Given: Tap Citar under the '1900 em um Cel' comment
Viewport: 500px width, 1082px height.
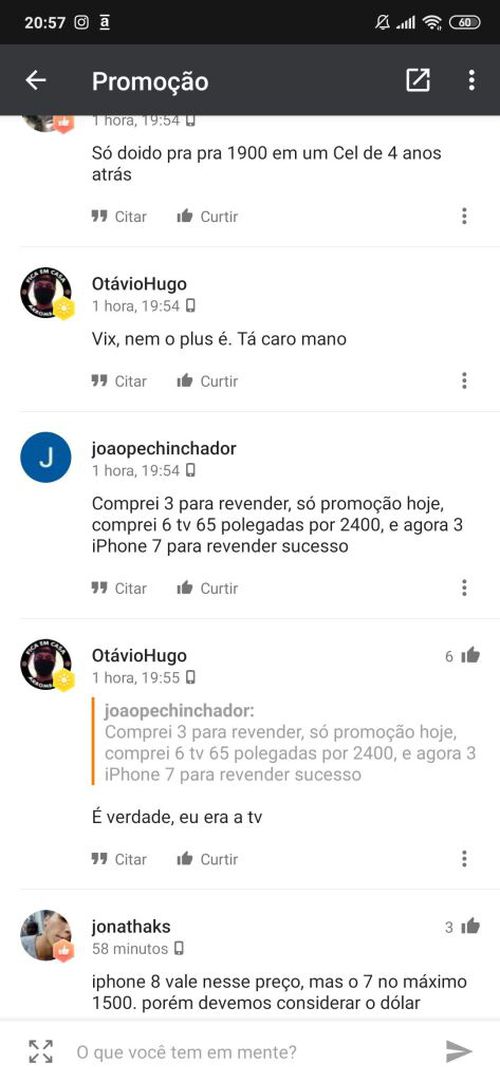Looking at the screenshot, I should pos(119,217).
